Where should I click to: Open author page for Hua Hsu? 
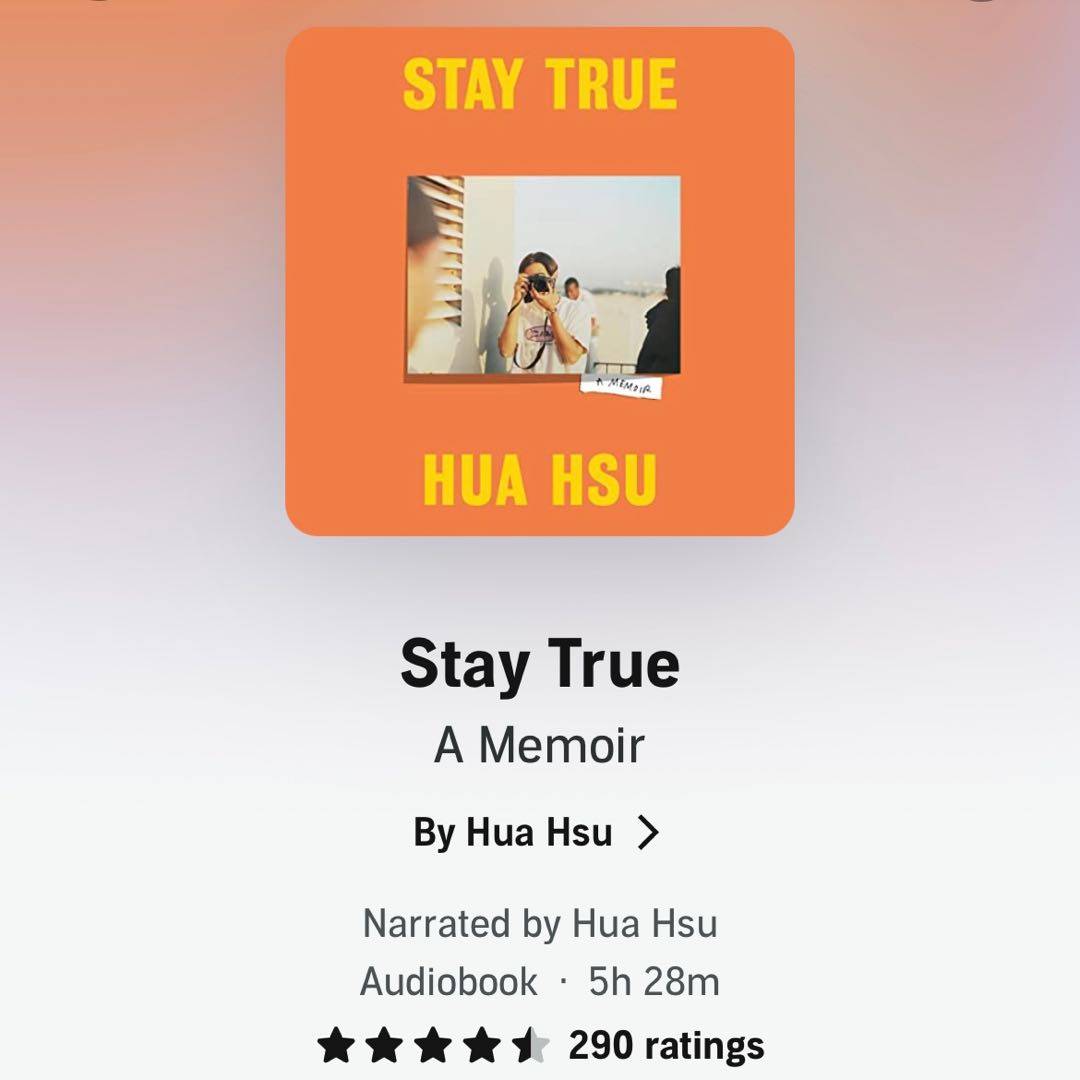(537, 832)
